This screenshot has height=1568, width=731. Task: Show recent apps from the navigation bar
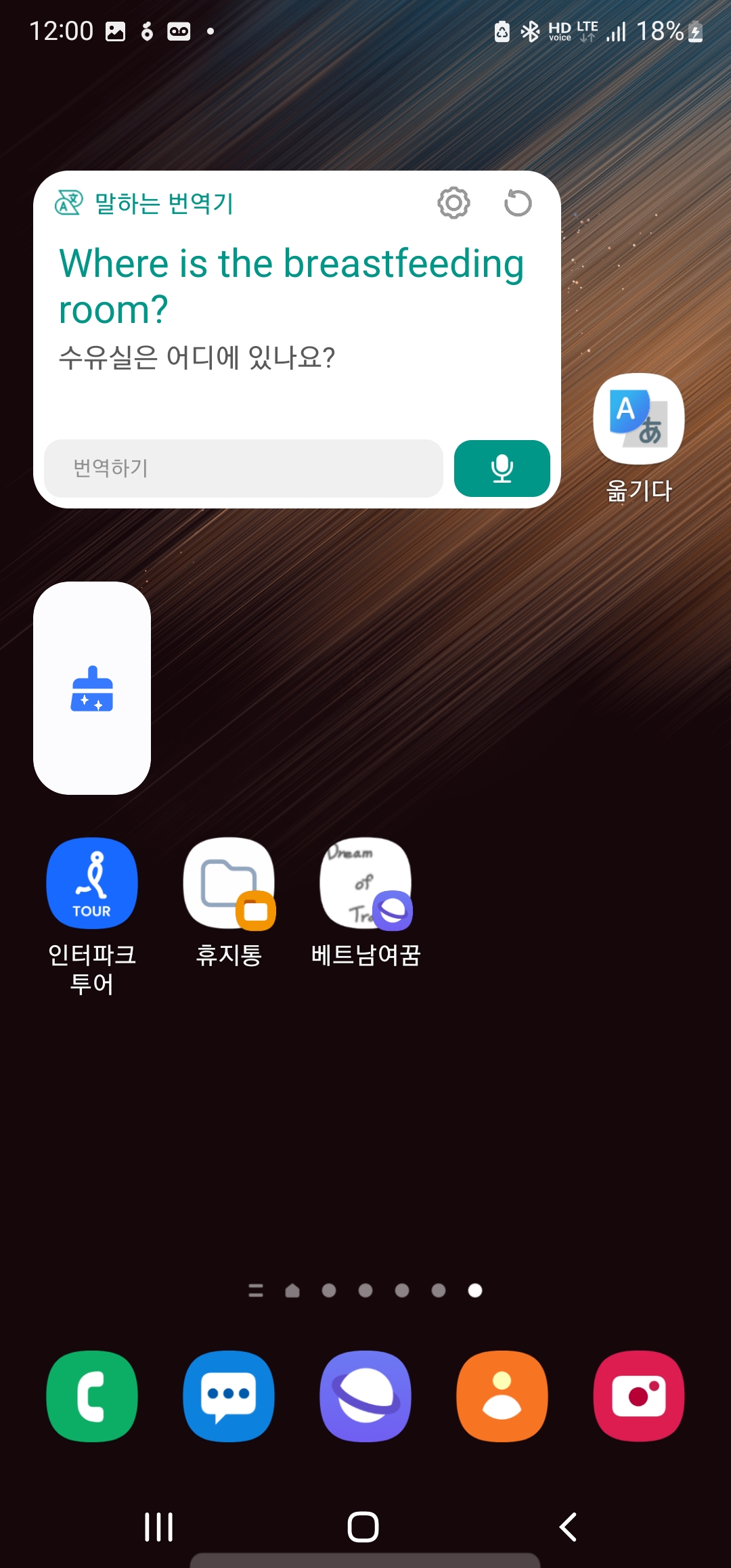point(159,1527)
